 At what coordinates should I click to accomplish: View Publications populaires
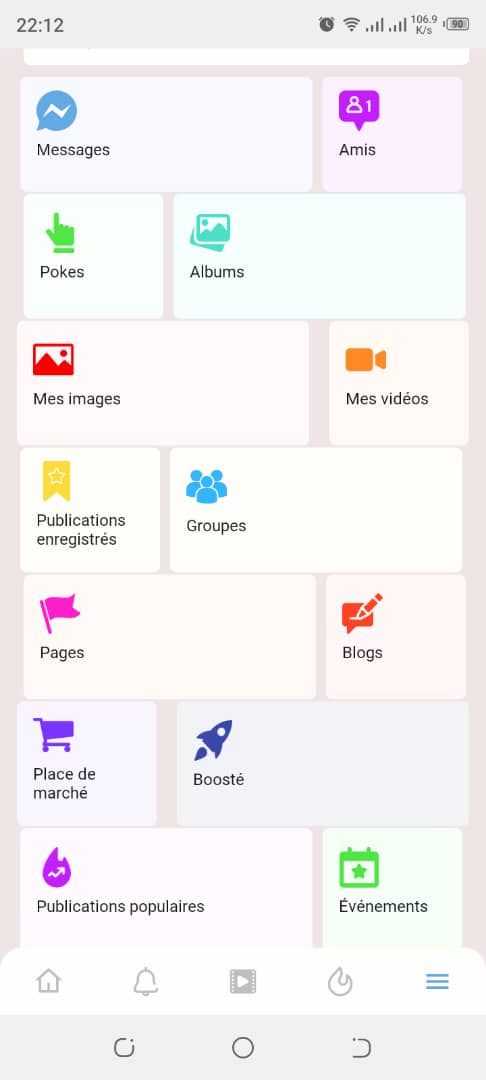[x=166, y=888]
